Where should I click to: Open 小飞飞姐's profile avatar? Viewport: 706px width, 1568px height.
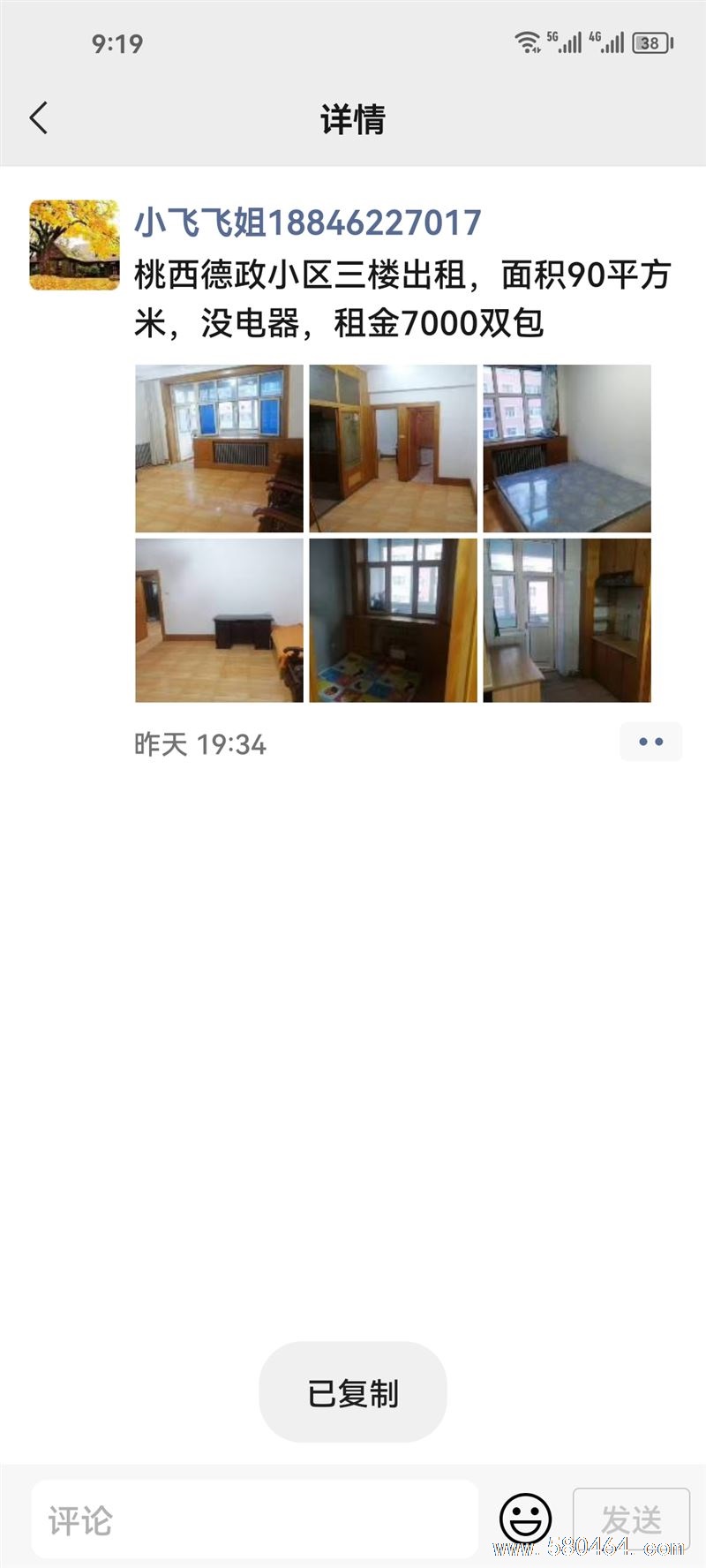74,245
